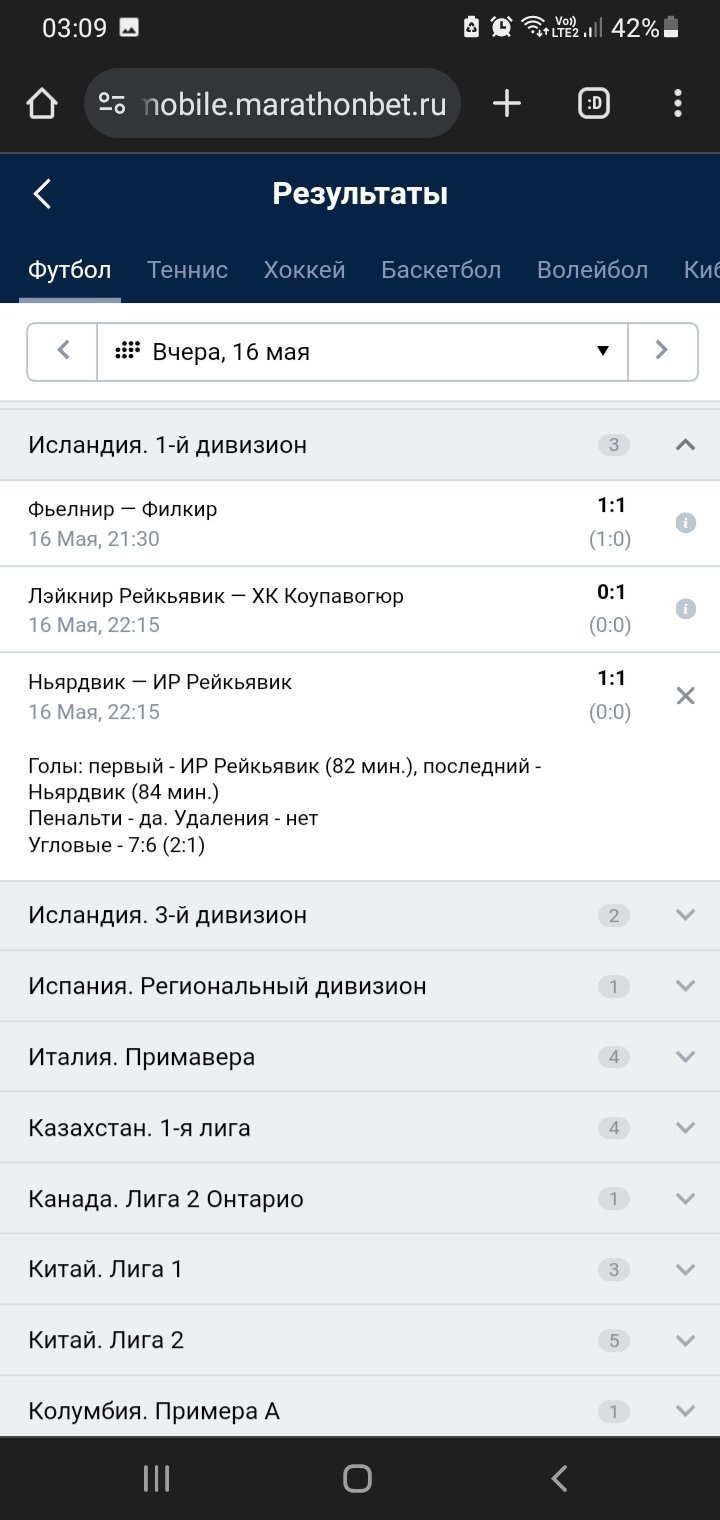Go to the next day's results
The image size is (720, 1520).
661,351
